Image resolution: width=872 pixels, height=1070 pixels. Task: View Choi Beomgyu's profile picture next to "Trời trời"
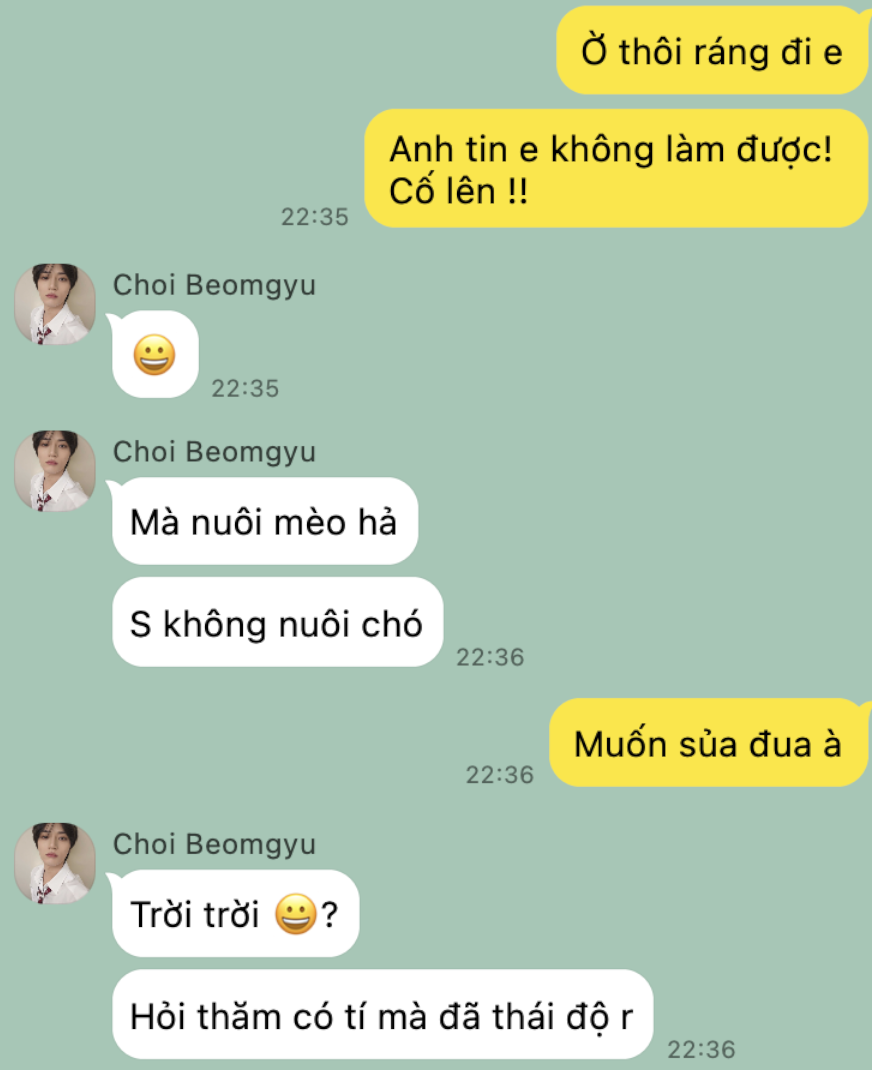[x=55, y=863]
